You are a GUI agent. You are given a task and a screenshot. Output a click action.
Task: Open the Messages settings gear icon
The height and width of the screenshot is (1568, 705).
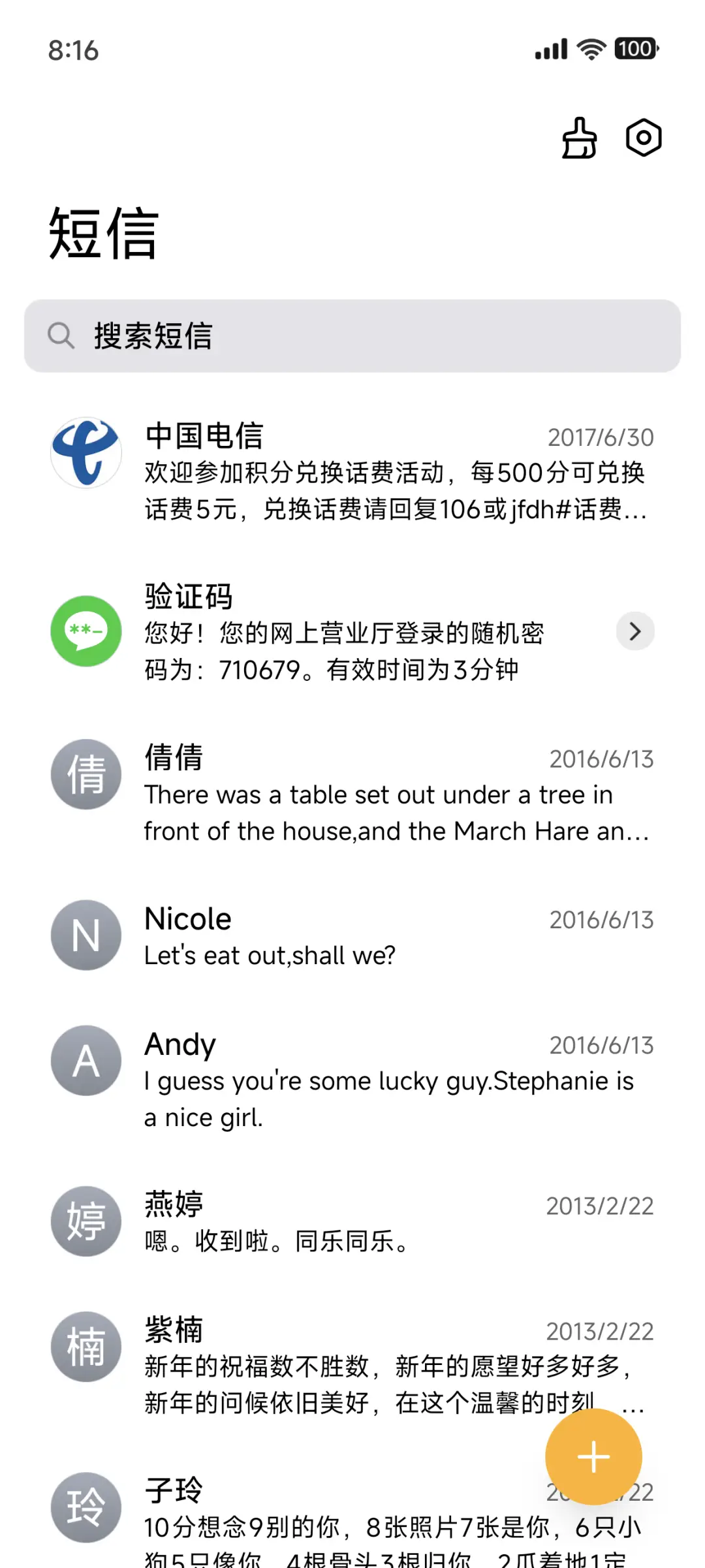(643, 138)
